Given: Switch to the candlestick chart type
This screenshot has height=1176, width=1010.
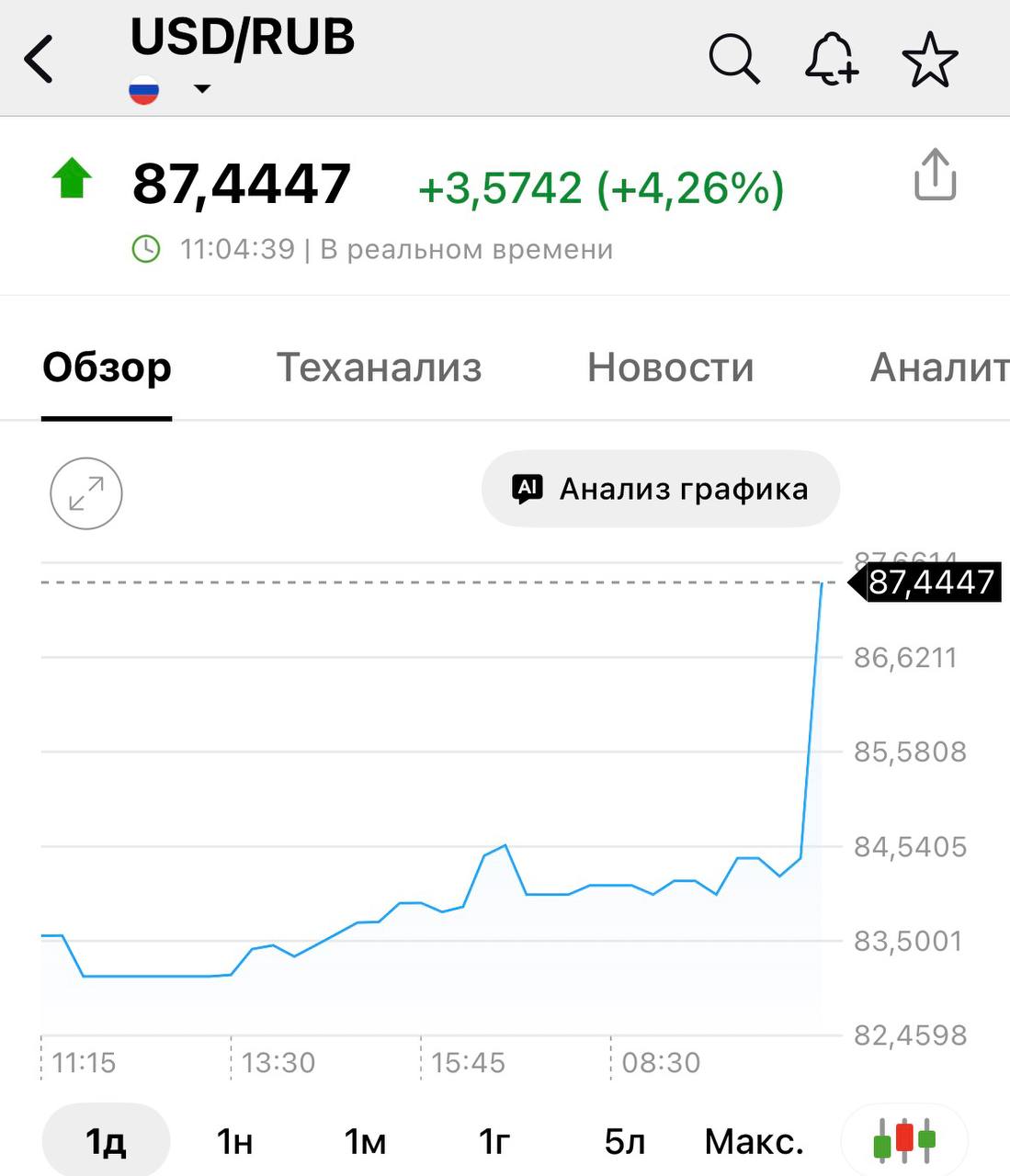Looking at the screenshot, I should [x=904, y=1140].
